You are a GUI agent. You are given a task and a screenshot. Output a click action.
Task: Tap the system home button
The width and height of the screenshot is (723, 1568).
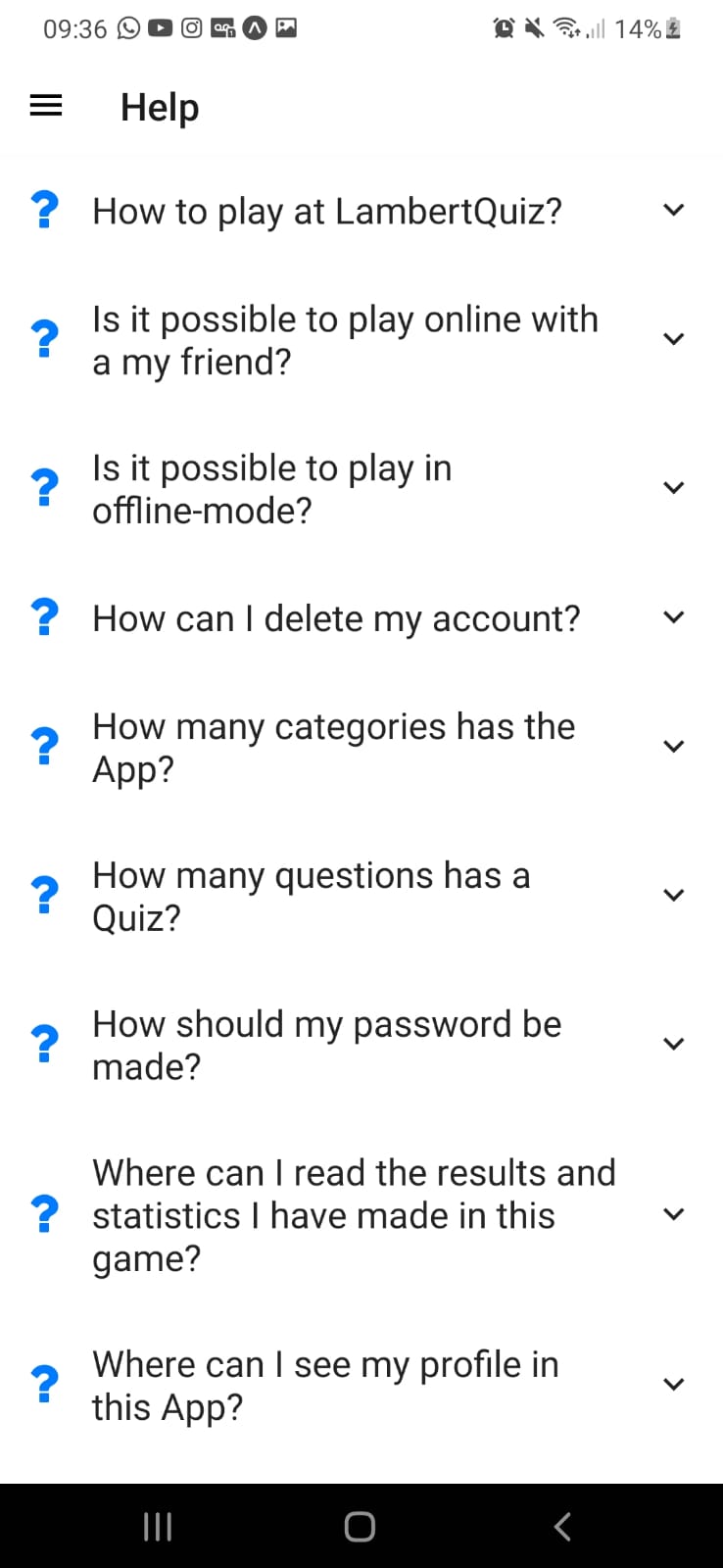tap(360, 1526)
